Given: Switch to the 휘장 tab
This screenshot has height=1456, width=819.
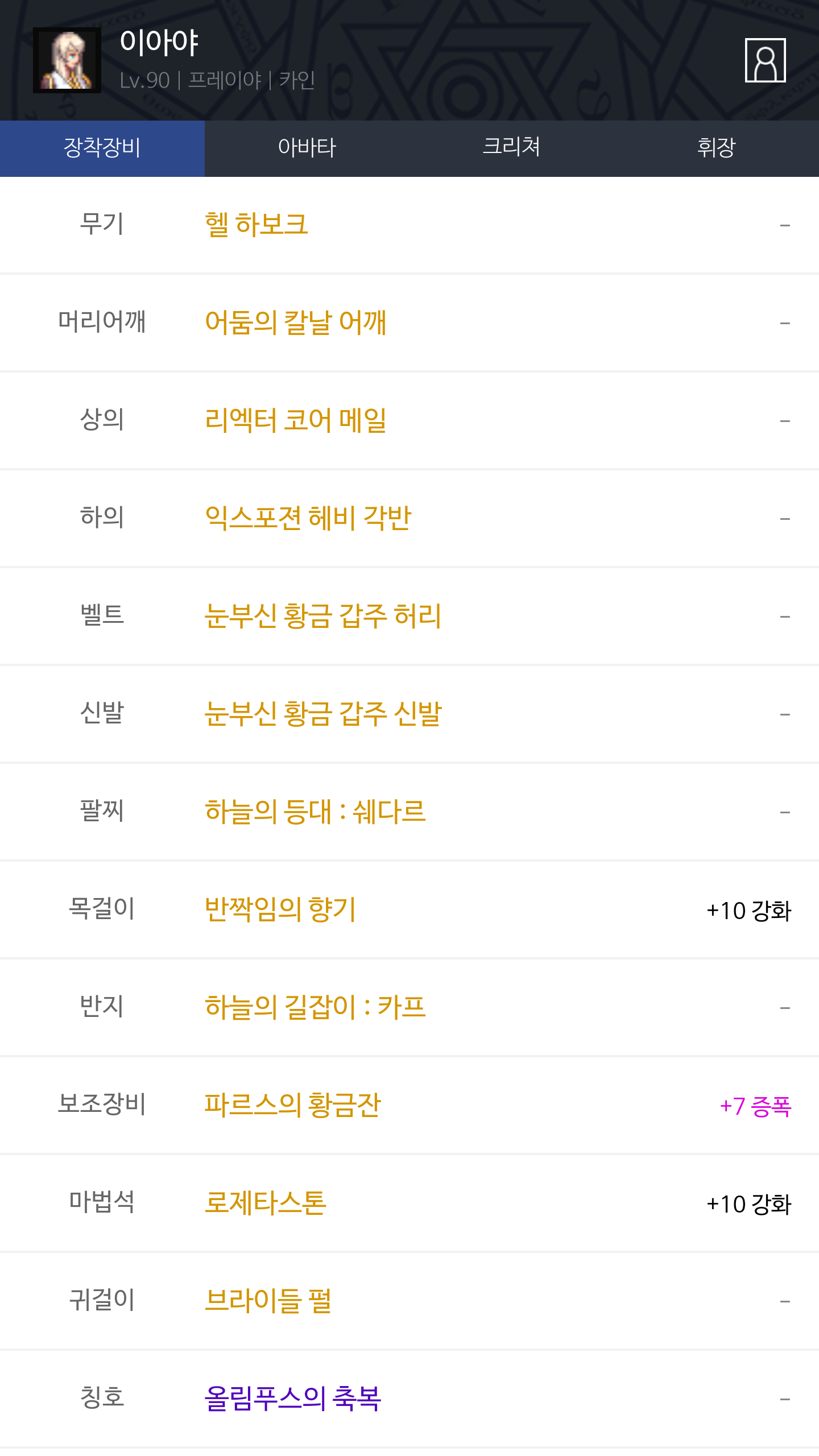Looking at the screenshot, I should click(x=717, y=148).
